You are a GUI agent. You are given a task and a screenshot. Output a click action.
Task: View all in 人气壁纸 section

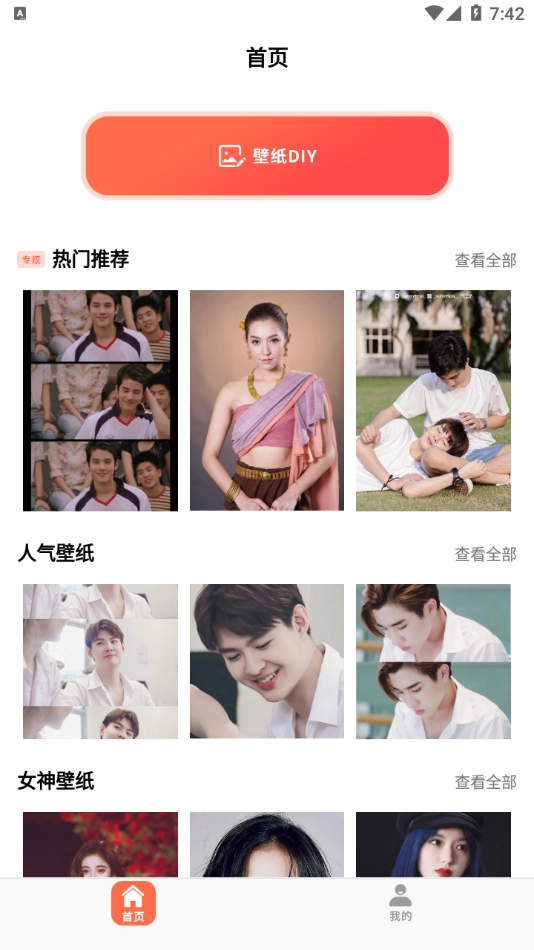(486, 554)
